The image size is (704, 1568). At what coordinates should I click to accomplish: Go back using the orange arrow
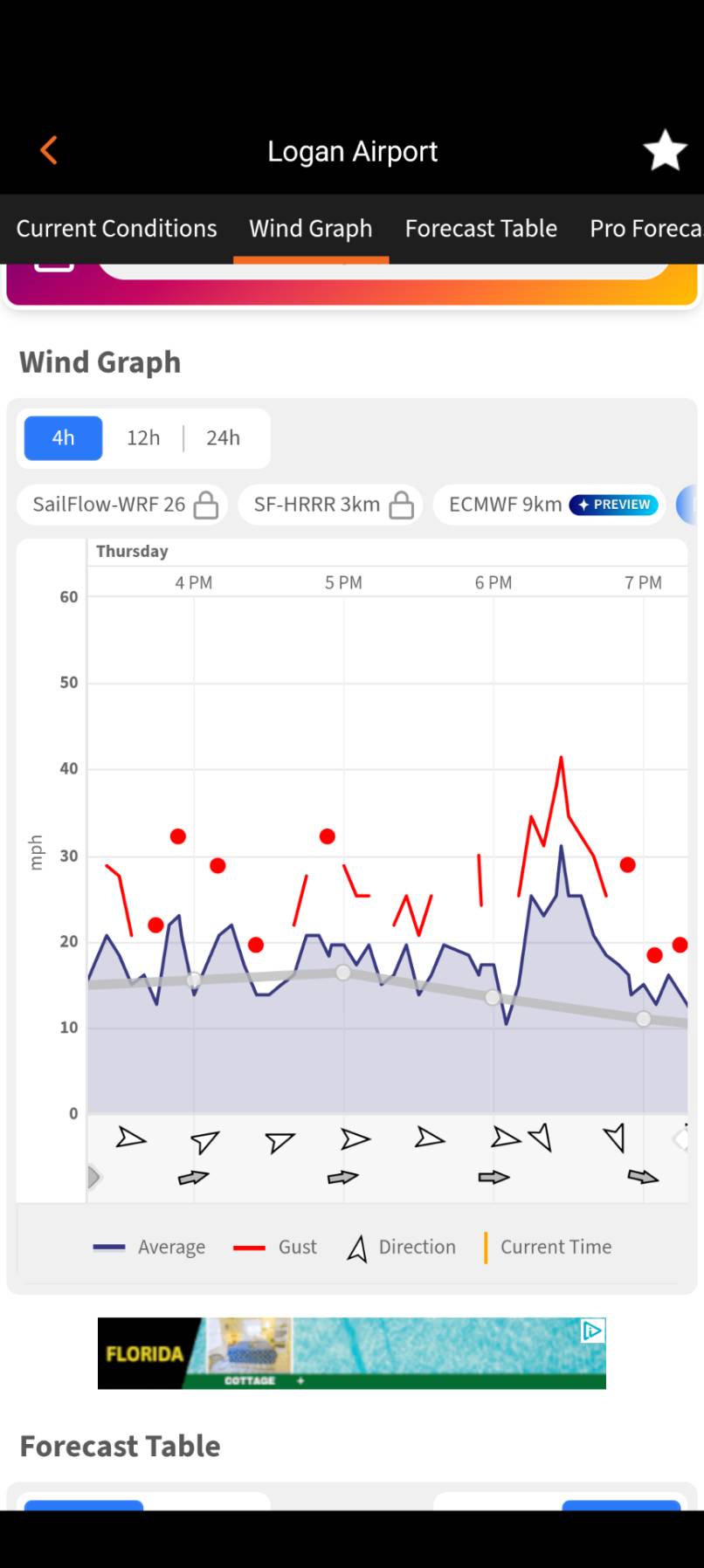pyautogui.click(x=49, y=150)
